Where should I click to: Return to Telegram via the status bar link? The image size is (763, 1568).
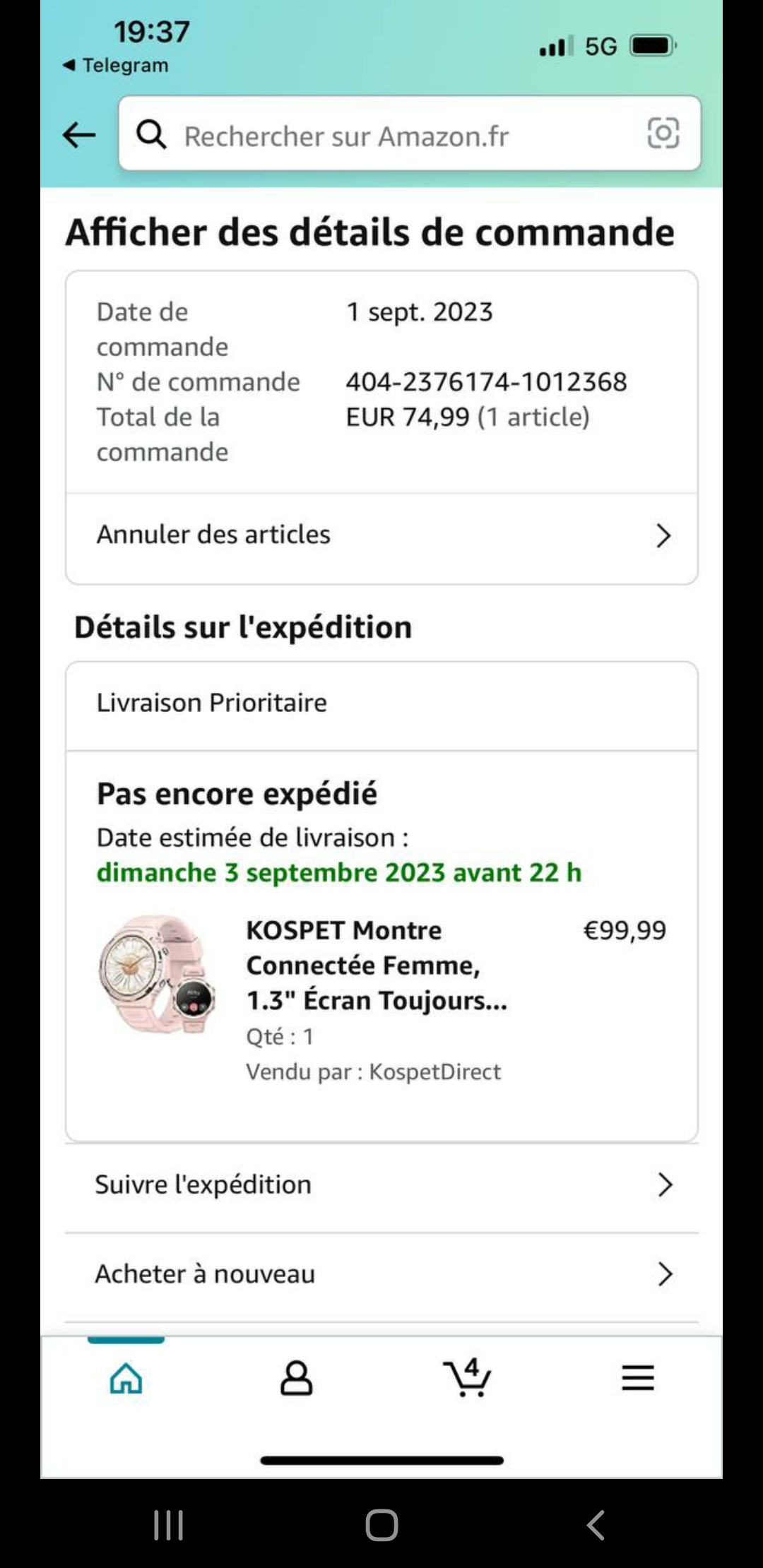click(x=116, y=65)
